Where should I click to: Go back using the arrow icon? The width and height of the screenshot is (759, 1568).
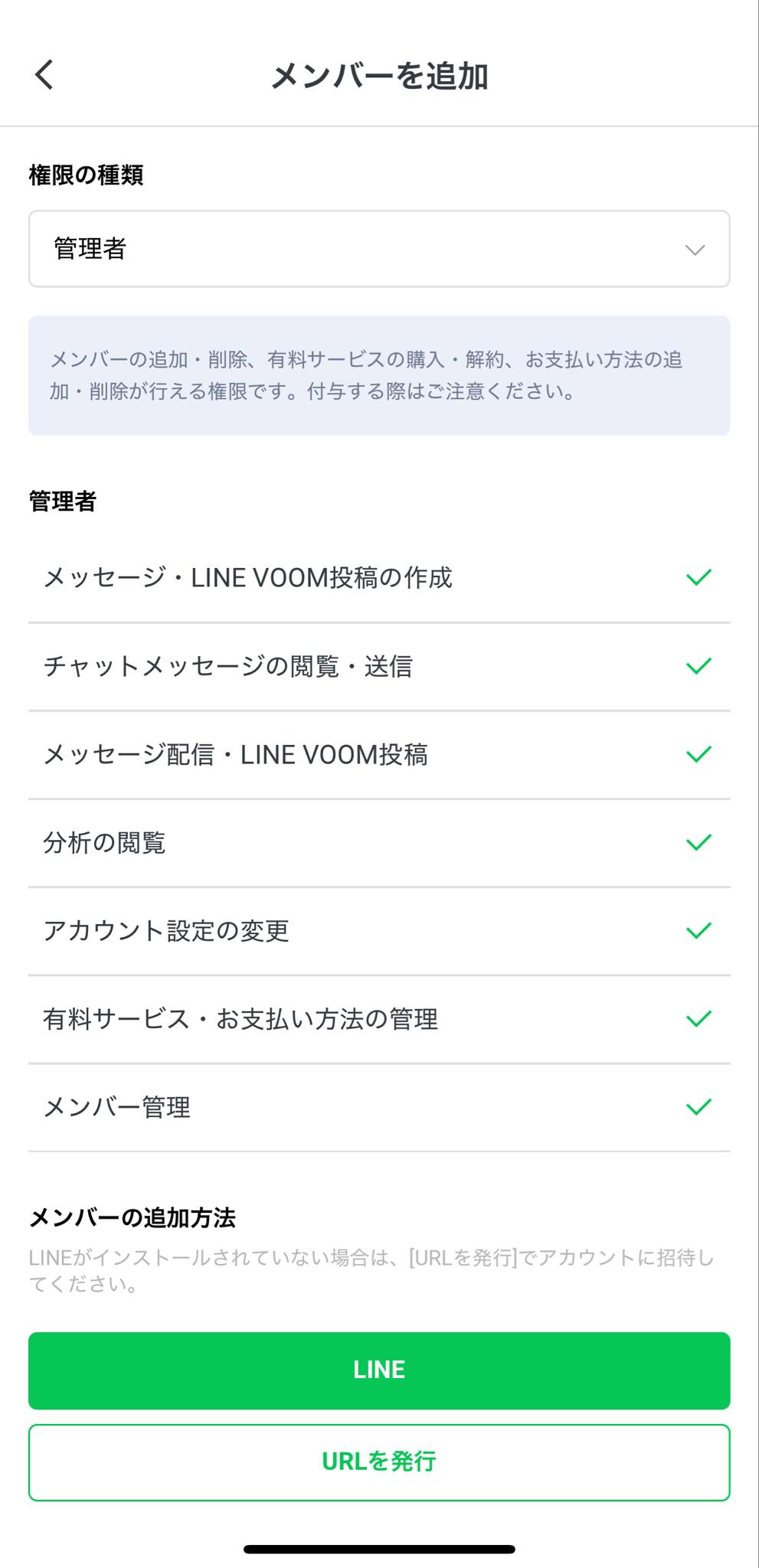coord(44,75)
